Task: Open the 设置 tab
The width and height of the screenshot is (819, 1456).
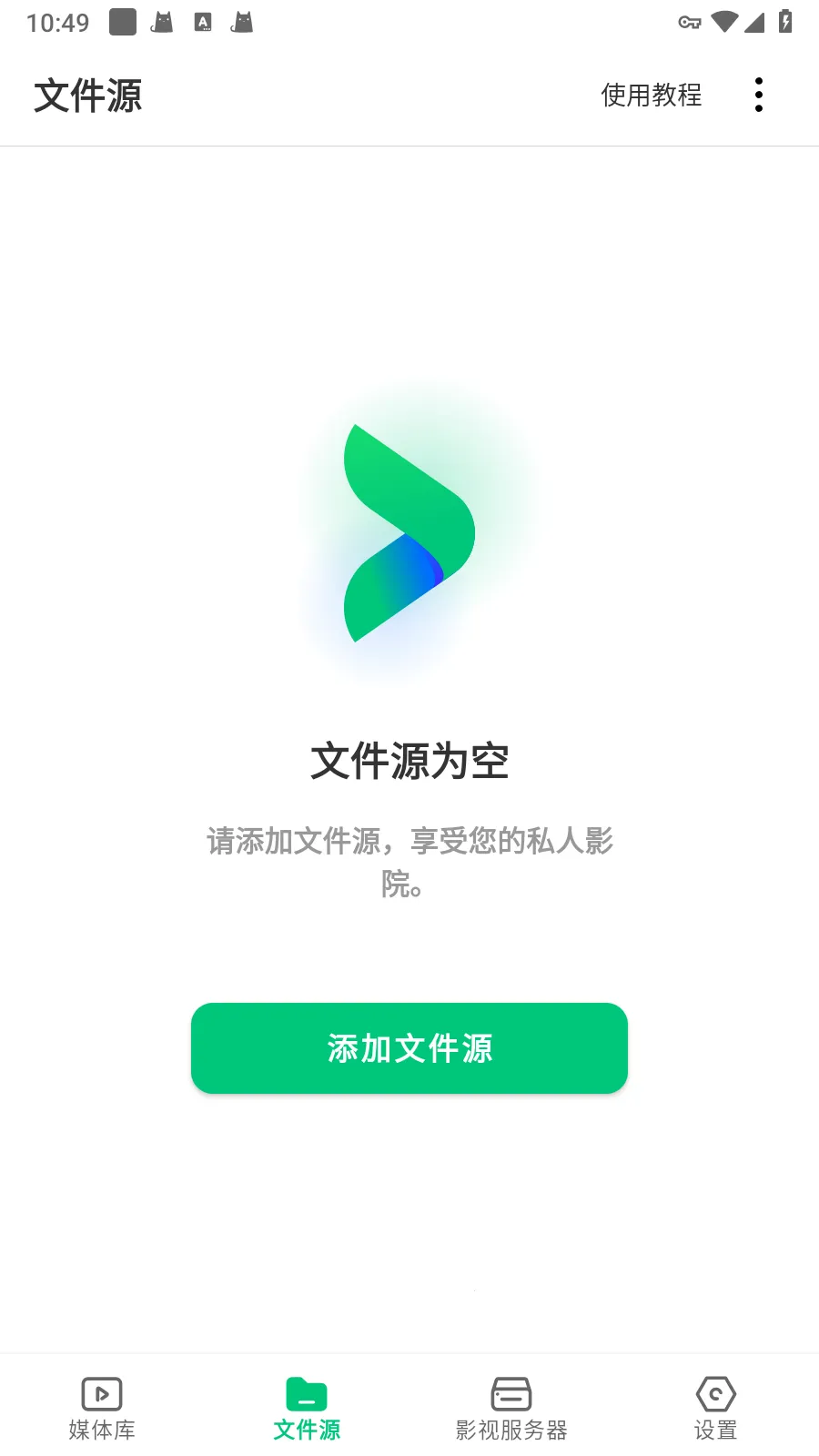Action: [716, 1408]
